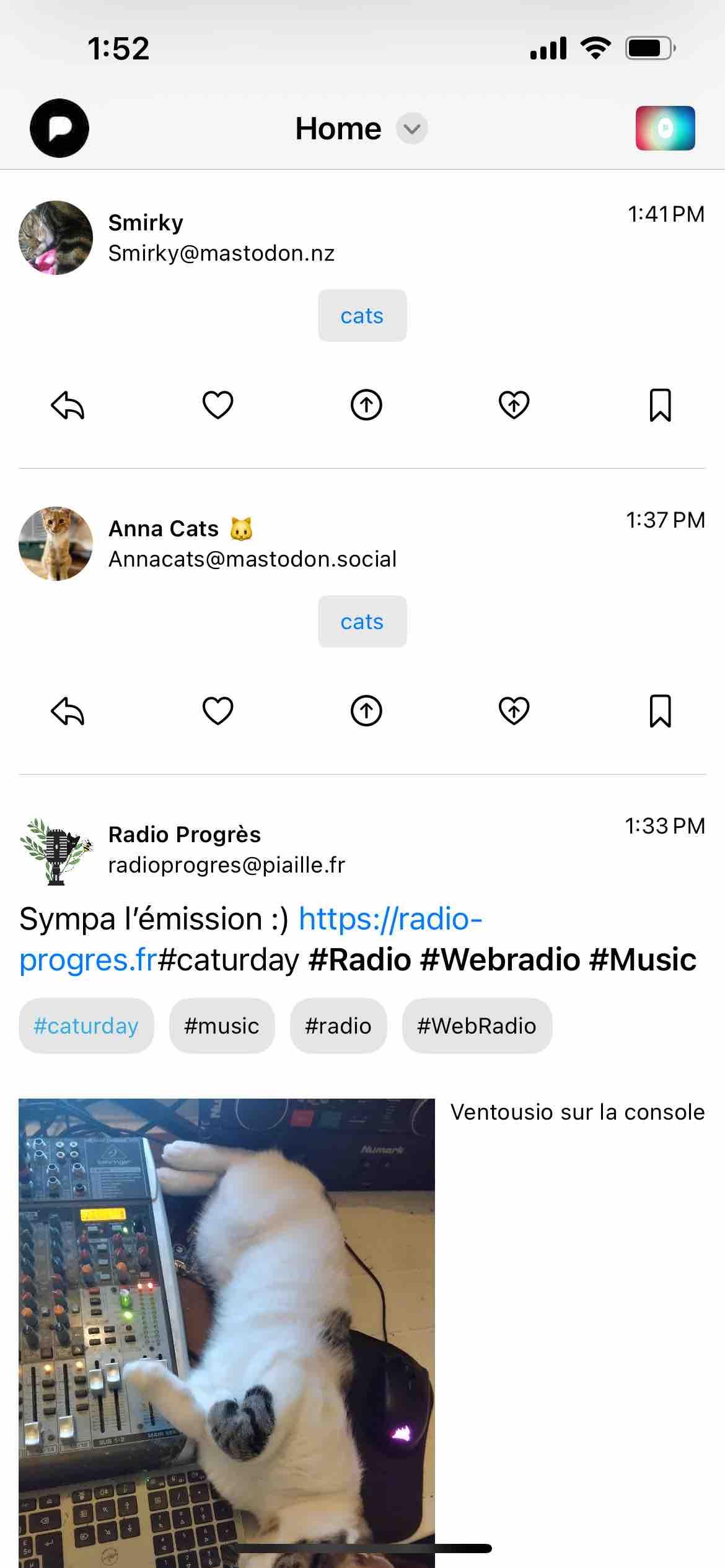The height and width of the screenshot is (1568, 725).
Task: Open the radio-progres.fr link
Action: click(x=390, y=919)
